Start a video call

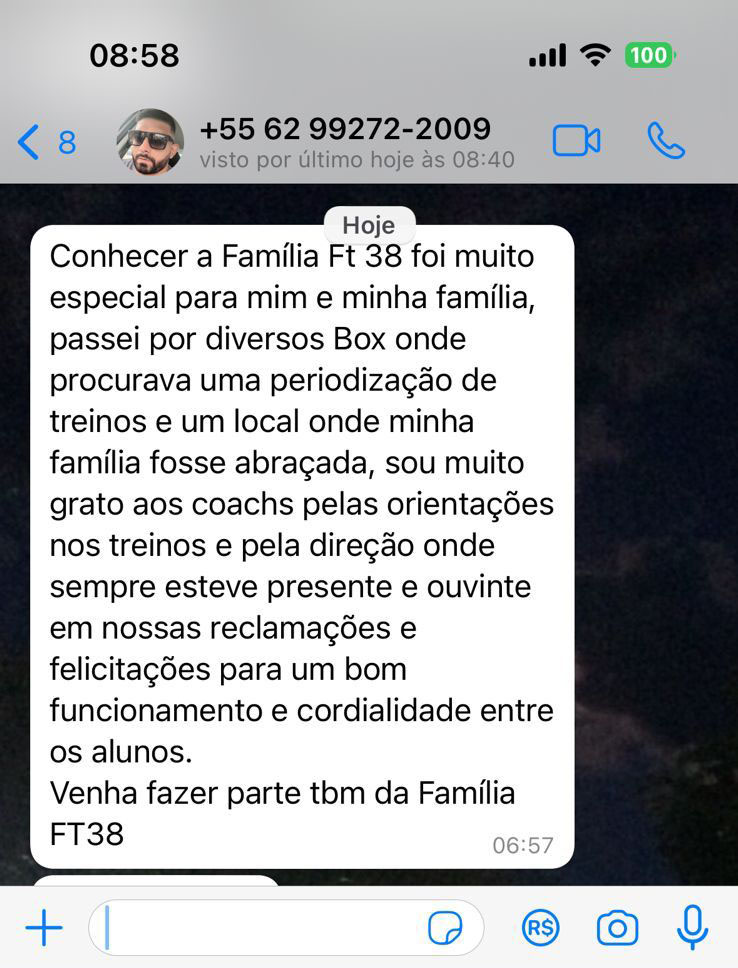[x=576, y=141]
